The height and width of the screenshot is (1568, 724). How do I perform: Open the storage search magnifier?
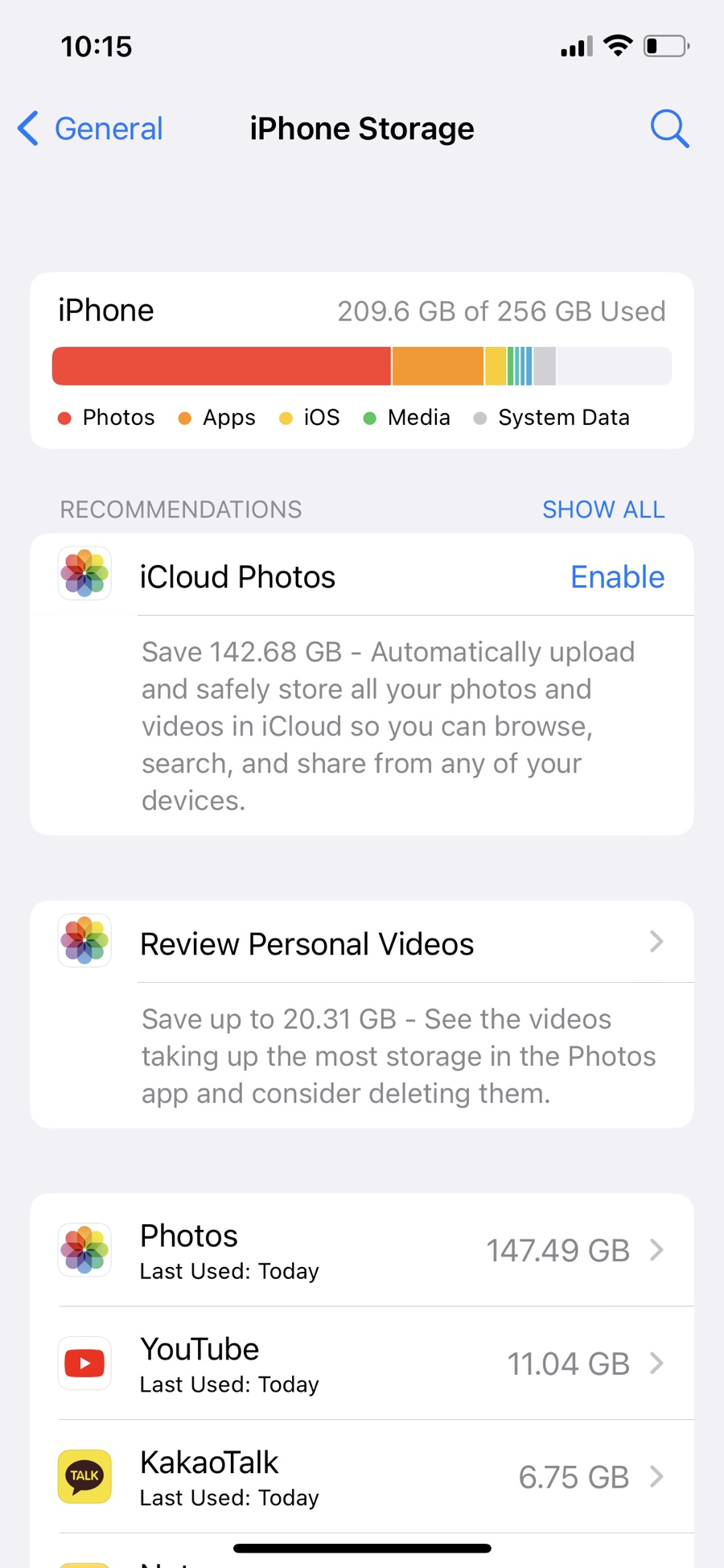[x=669, y=129]
